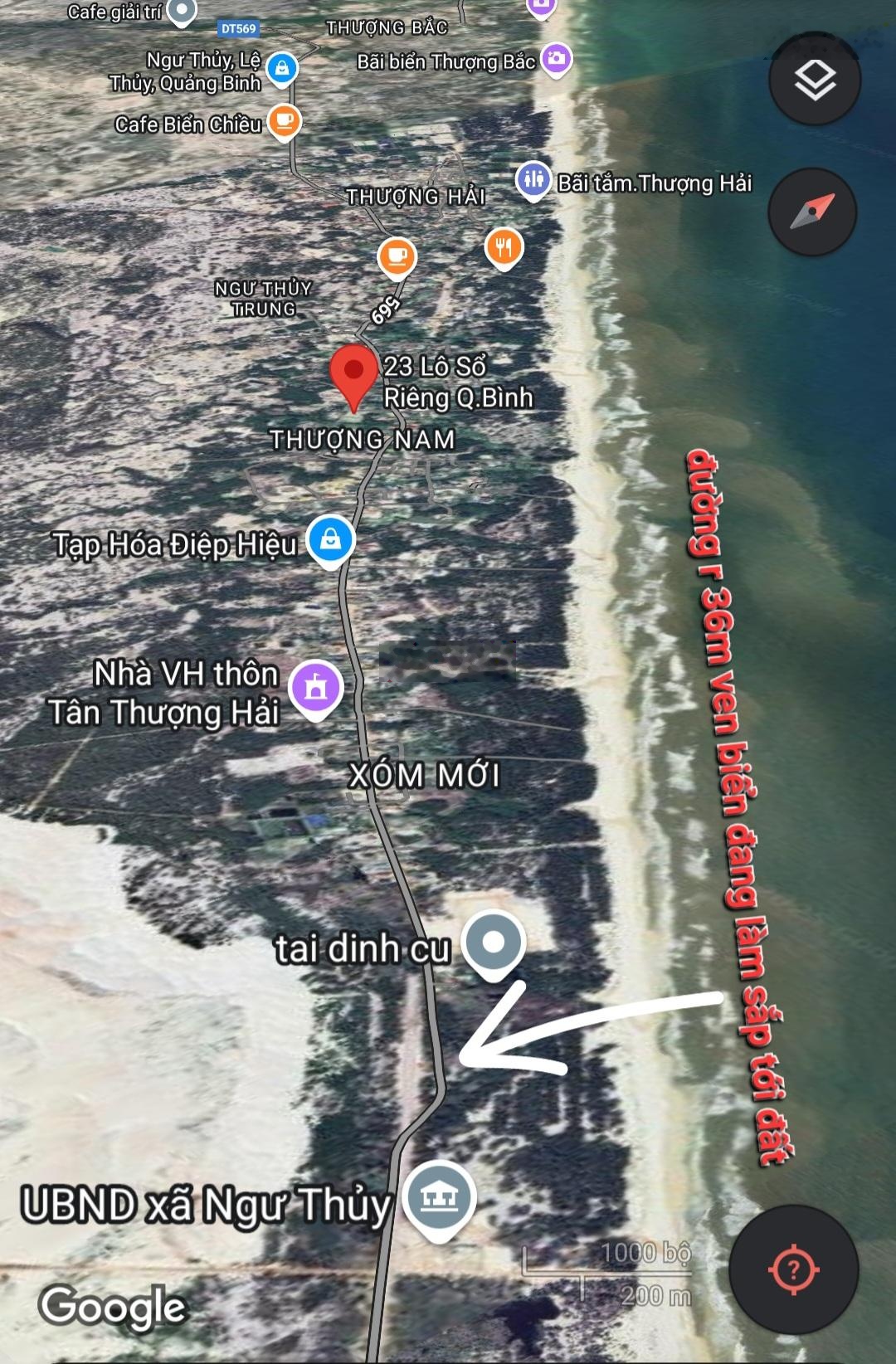Open the Ngư Thủy, Lệ Thủy shop pin
Viewport: 896px width, 1364px height.
pos(282,68)
